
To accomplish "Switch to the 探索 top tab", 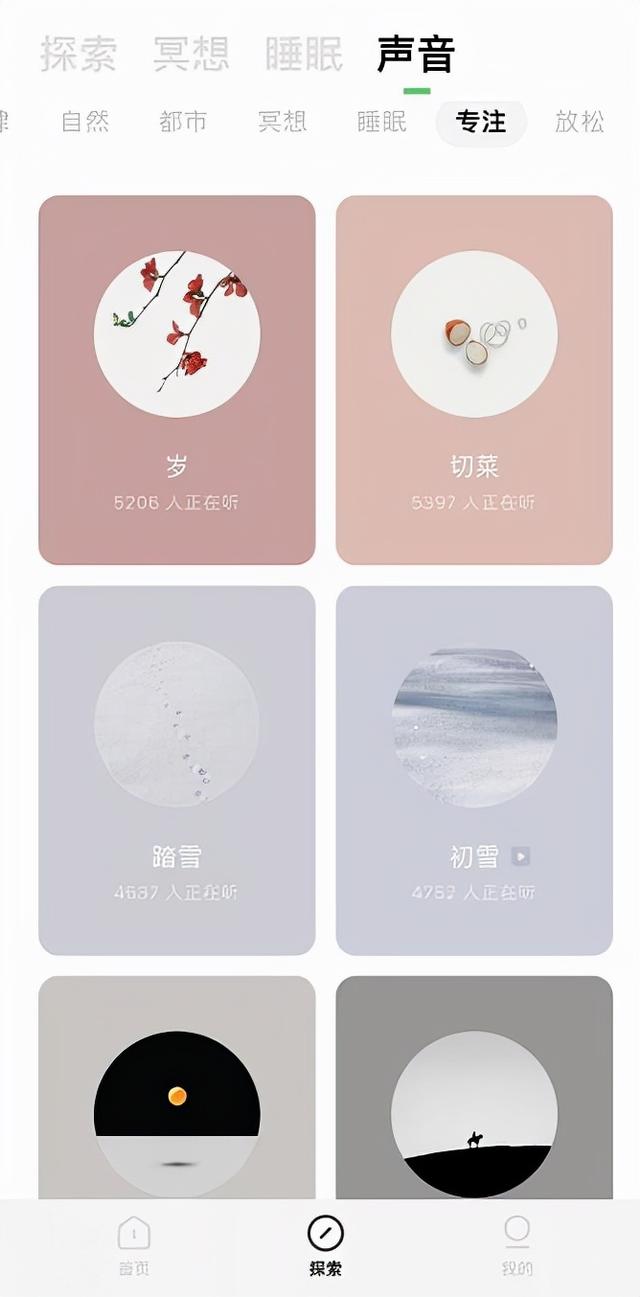I will 78,55.
